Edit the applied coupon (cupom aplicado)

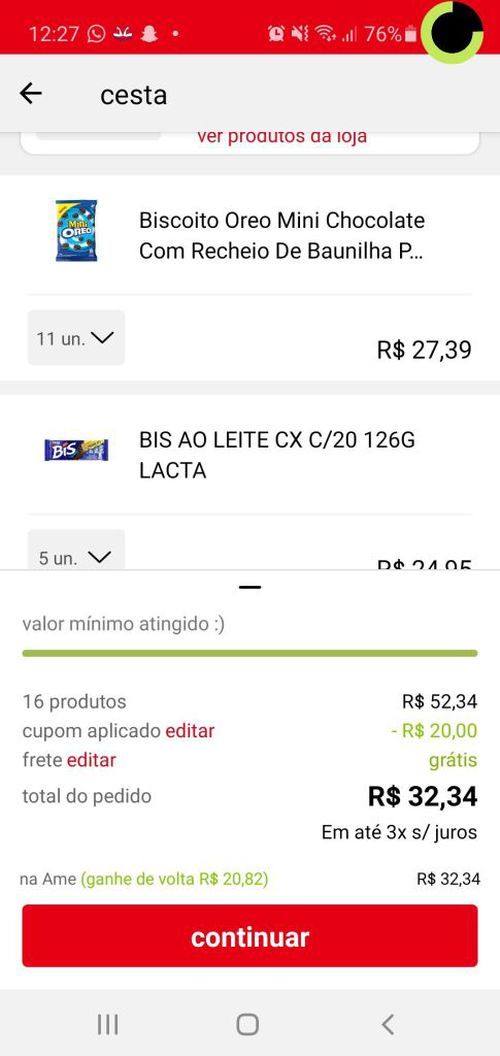pos(190,731)
